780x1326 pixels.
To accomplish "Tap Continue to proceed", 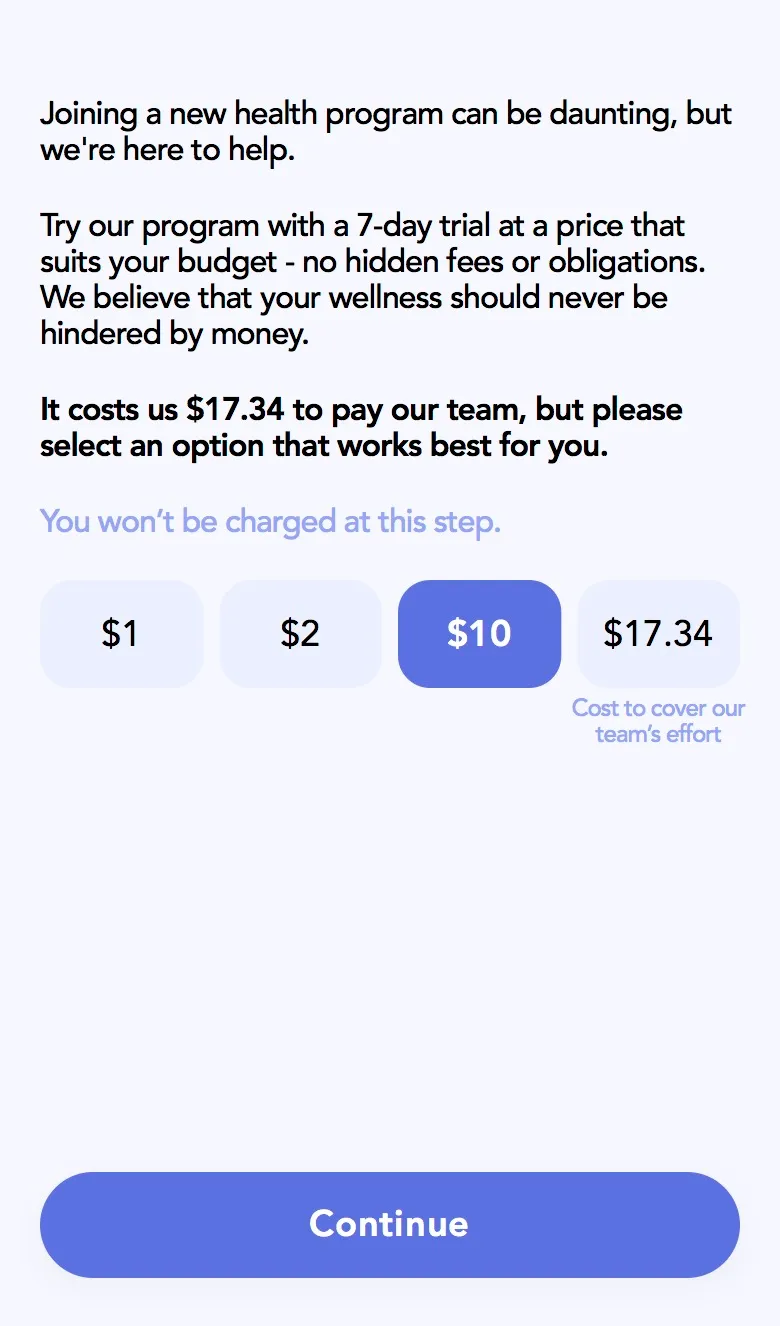I will pyautogui.click(x=390, y=1224).
